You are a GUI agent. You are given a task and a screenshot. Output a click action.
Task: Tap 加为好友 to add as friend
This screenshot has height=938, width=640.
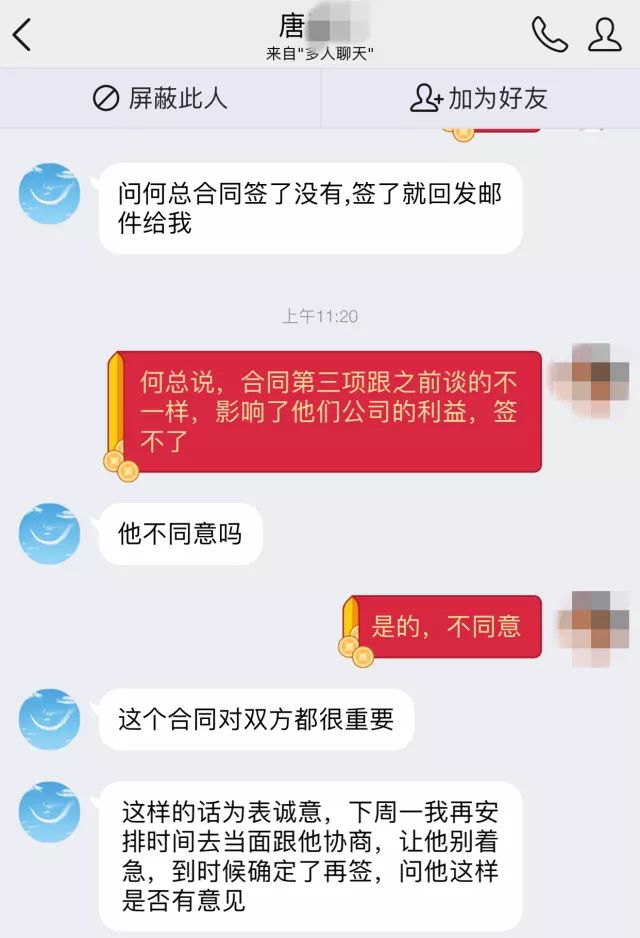click(x=480, y=98)
